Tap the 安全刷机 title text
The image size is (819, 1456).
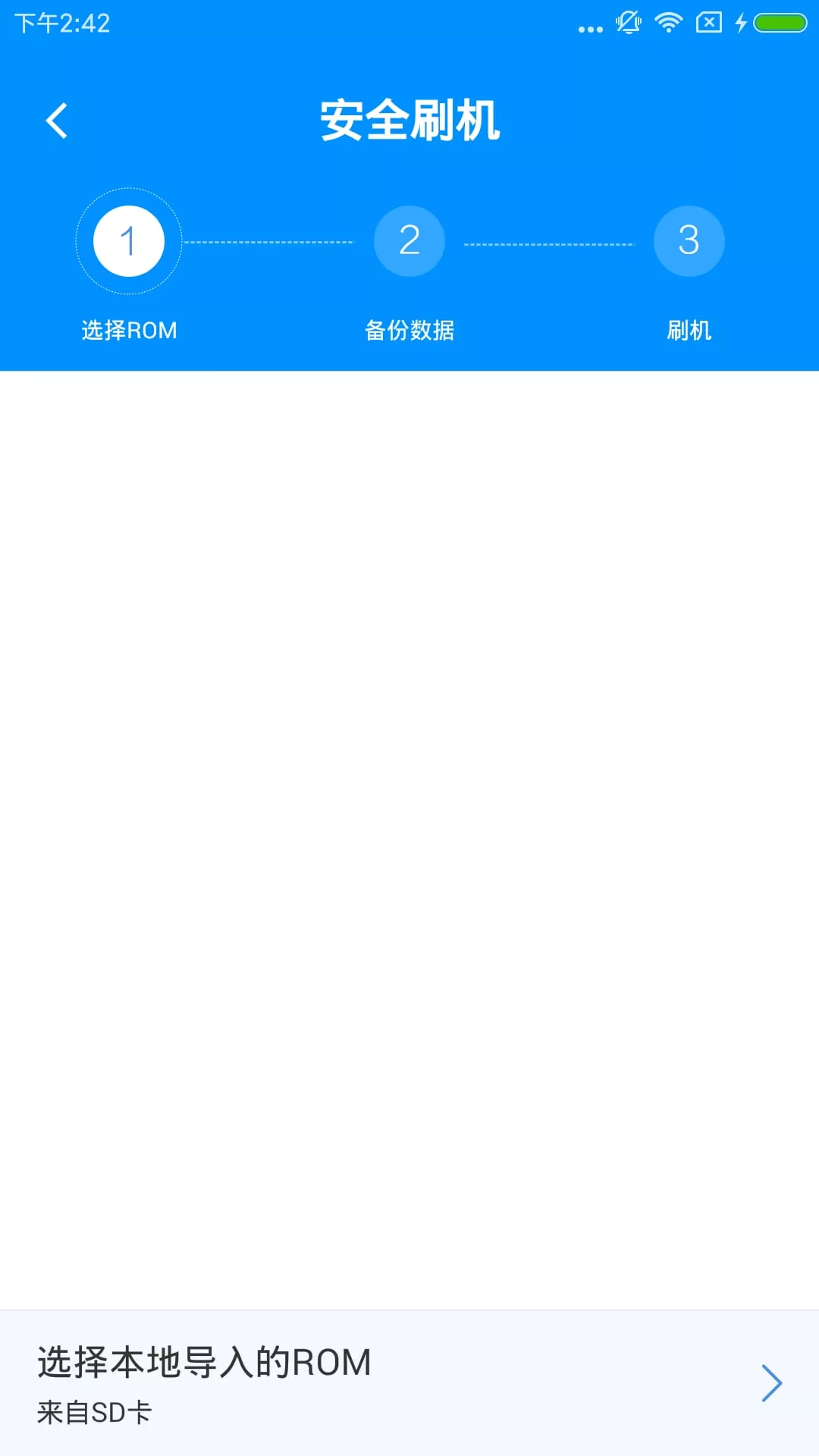pyautogui.click(x=409, y=121)
